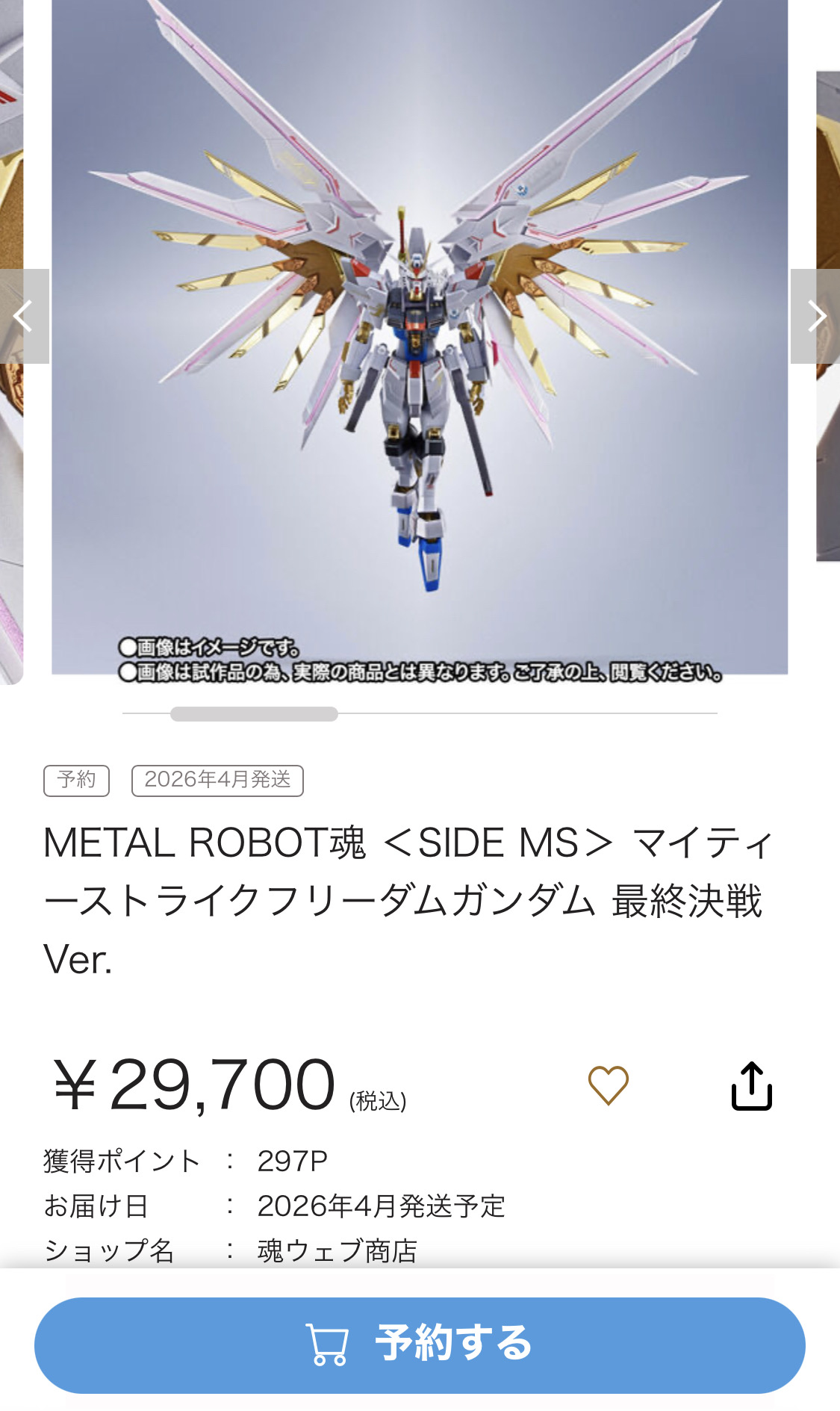
Task: Show the previous product image
Action: 24,316
